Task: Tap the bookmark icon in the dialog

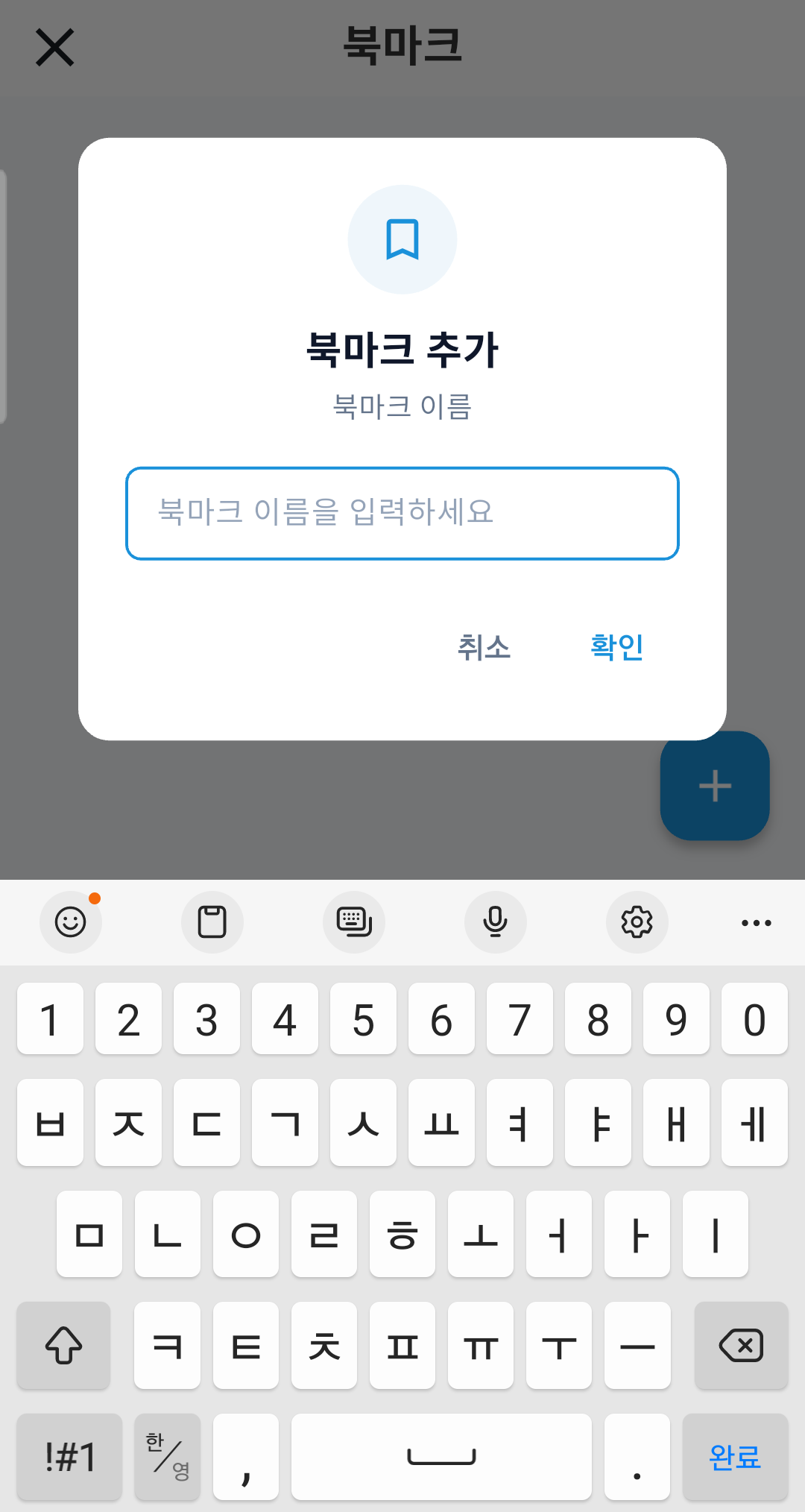Action: [x=402, y=239]
